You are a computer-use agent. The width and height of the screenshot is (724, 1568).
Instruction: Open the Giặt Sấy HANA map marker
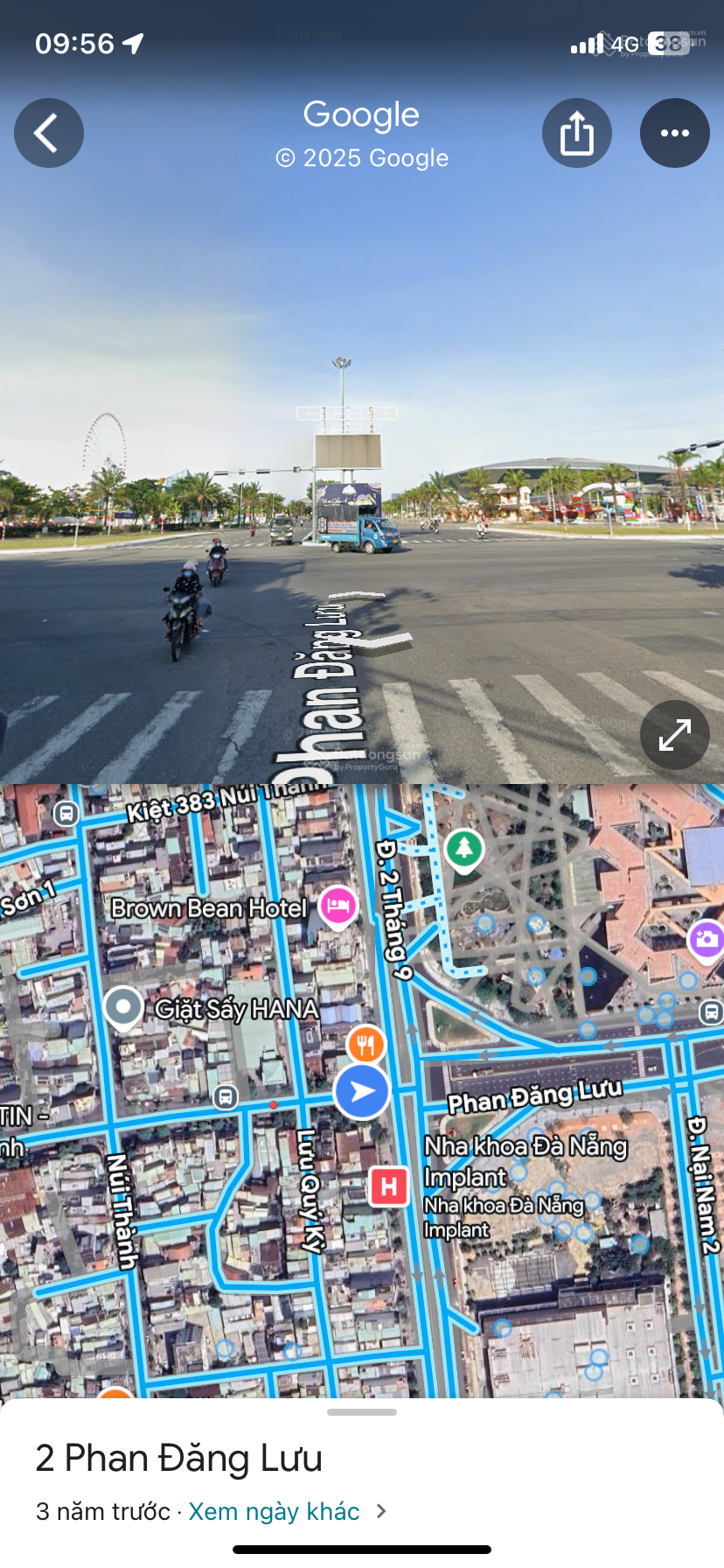(x=123, y=1006)
